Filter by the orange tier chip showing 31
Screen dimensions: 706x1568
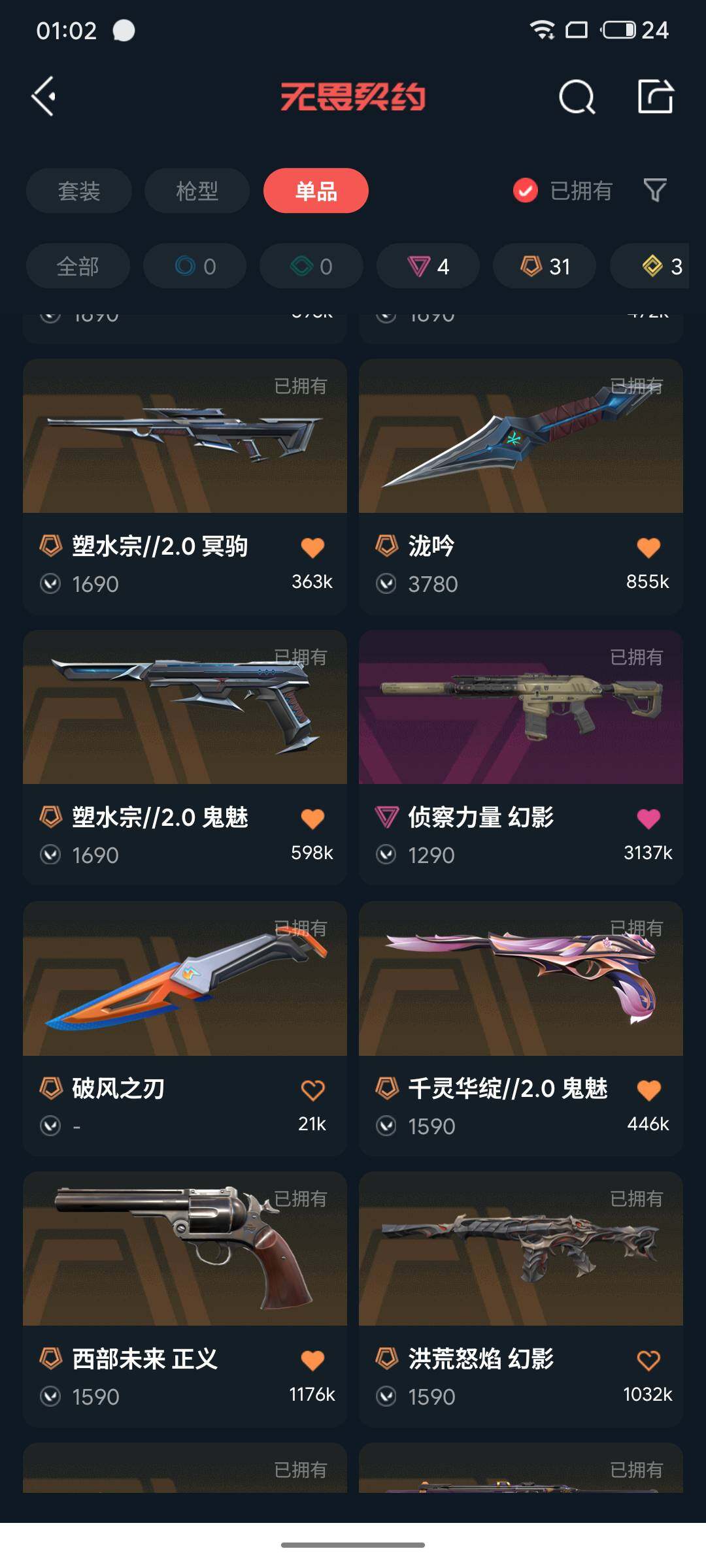click(x=545, y=266)
